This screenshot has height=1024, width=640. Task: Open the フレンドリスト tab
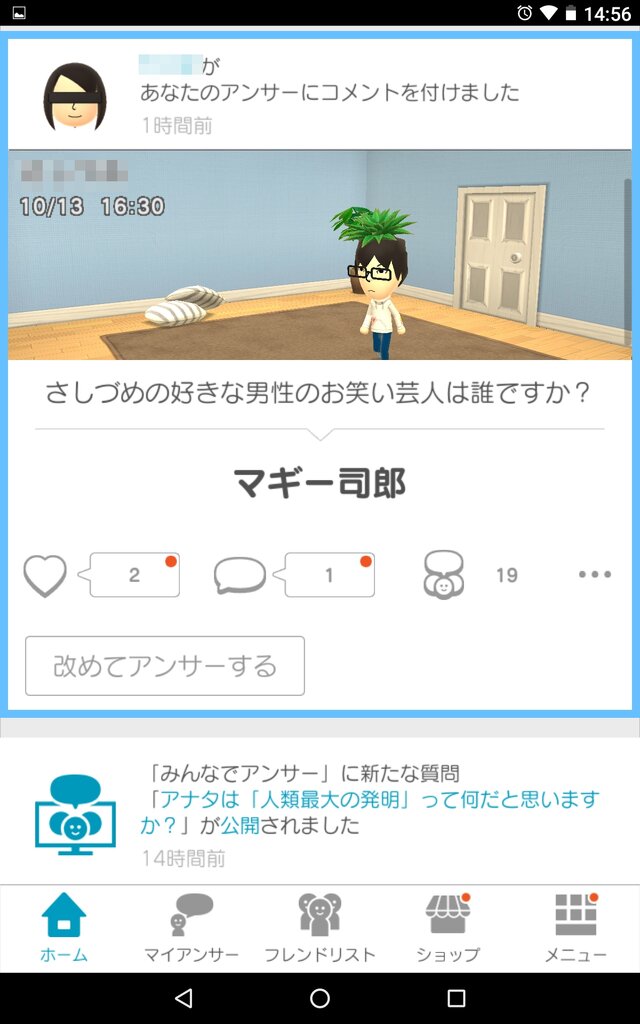point(320,928)
